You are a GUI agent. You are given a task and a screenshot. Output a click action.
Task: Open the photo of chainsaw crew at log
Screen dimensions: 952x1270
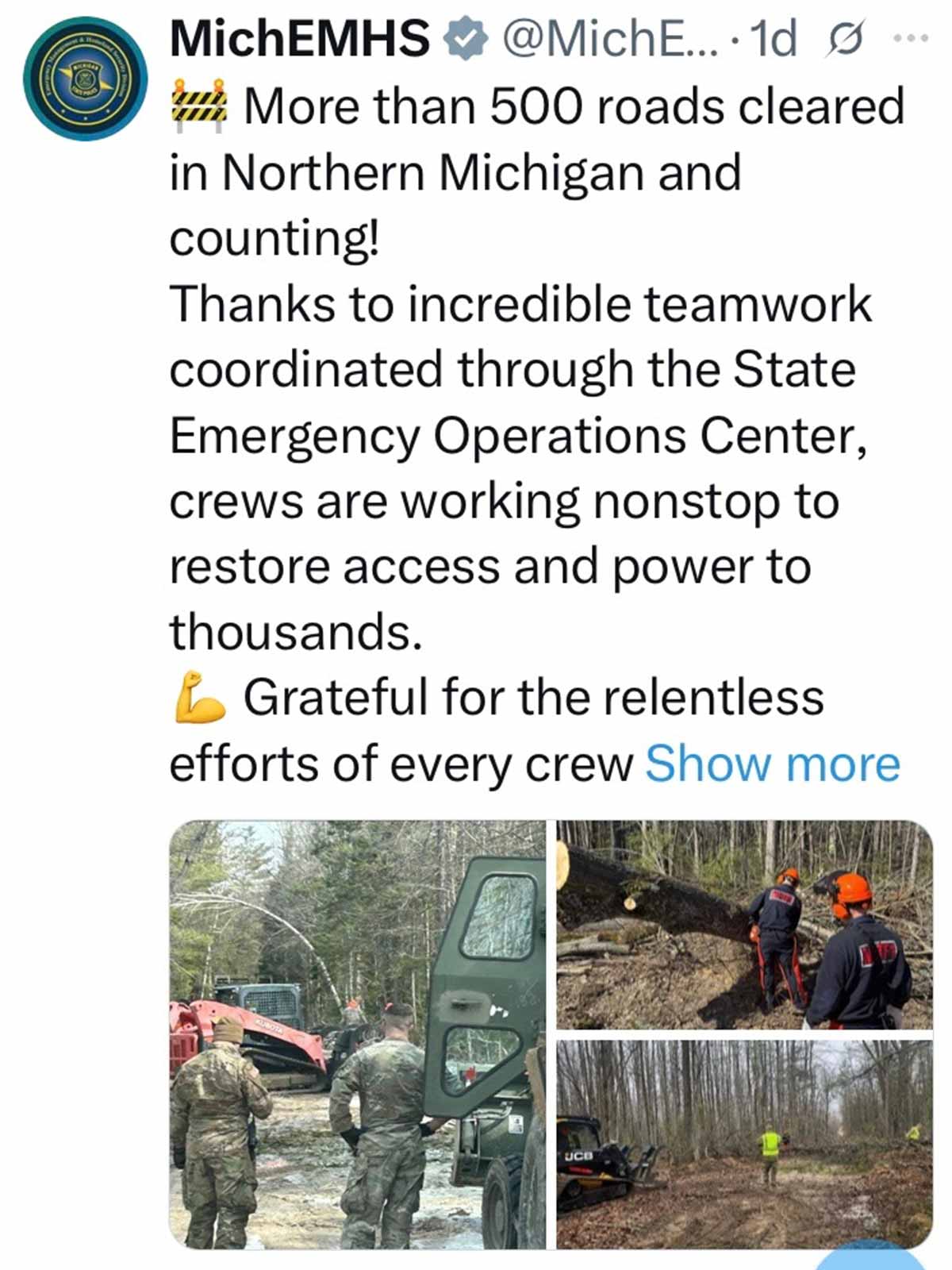(744, 925)
